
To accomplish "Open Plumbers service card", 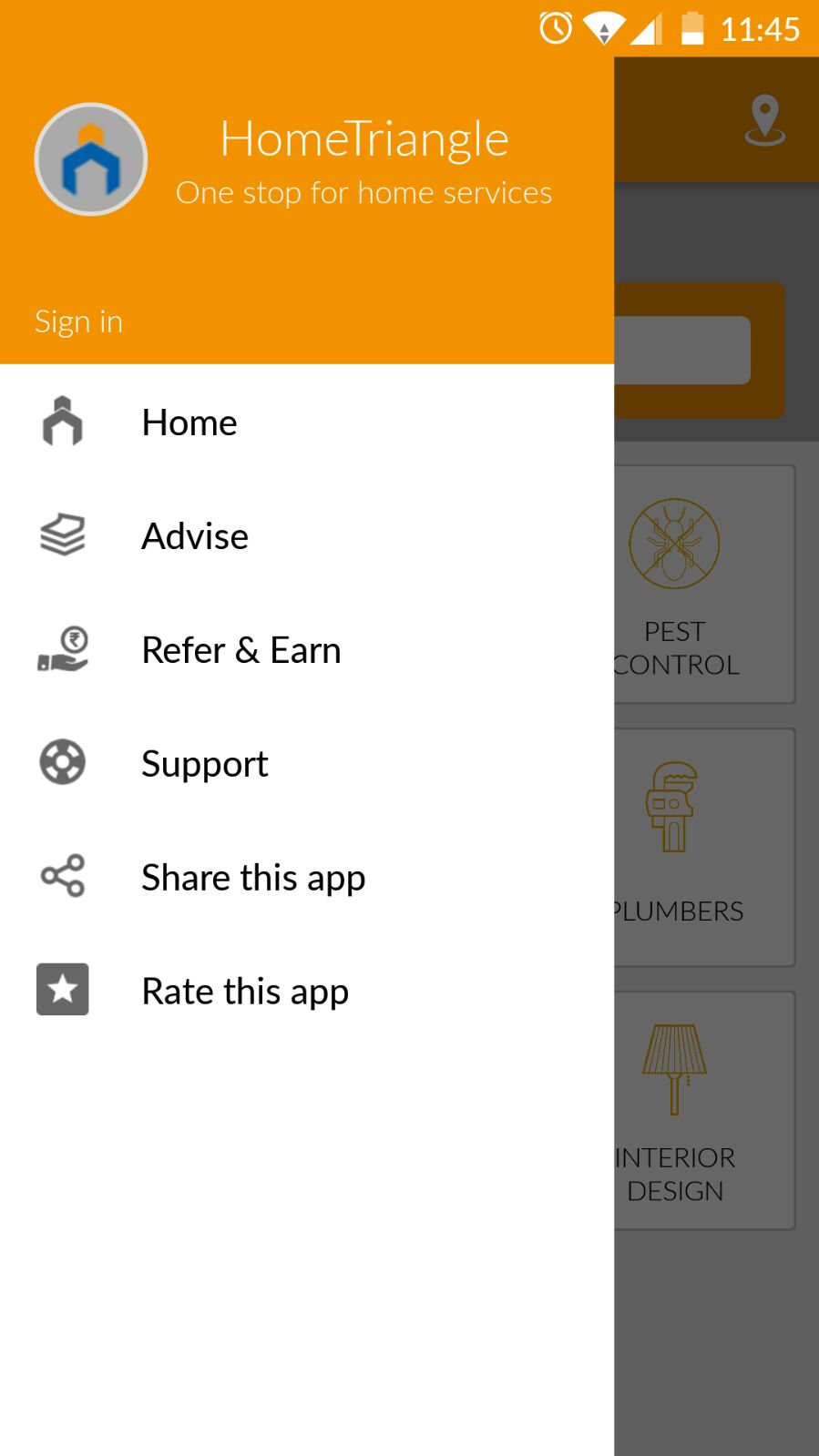I will (x=704, y=848).
